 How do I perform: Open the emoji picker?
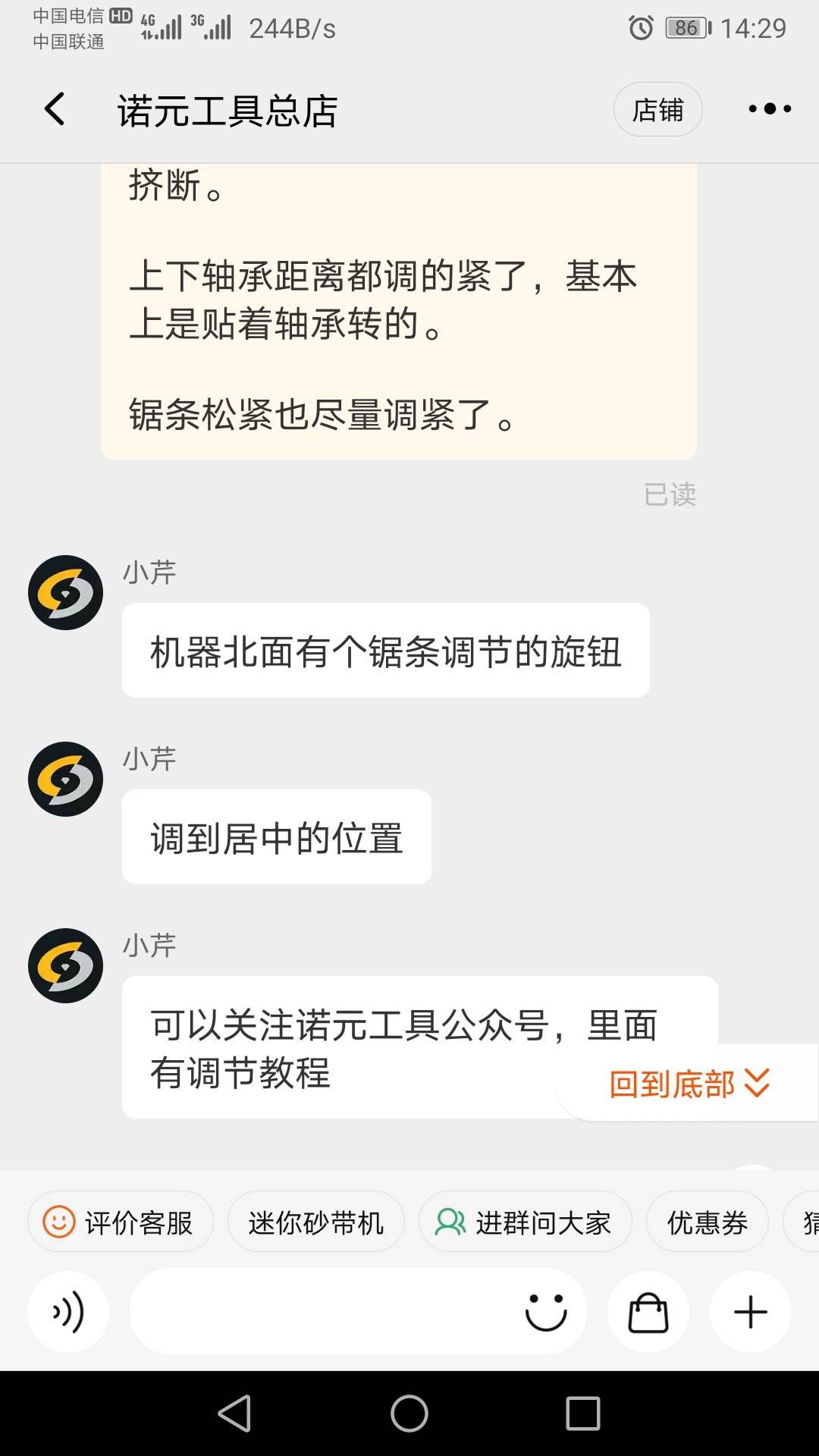546,1312
